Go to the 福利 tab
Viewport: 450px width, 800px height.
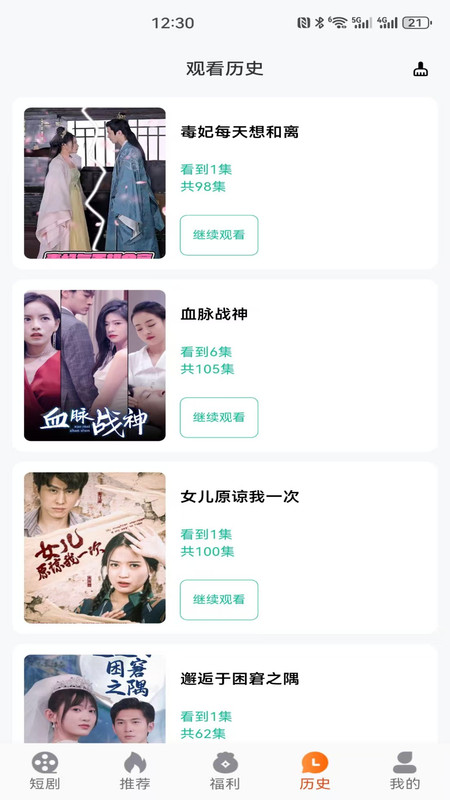coord(225,771)
